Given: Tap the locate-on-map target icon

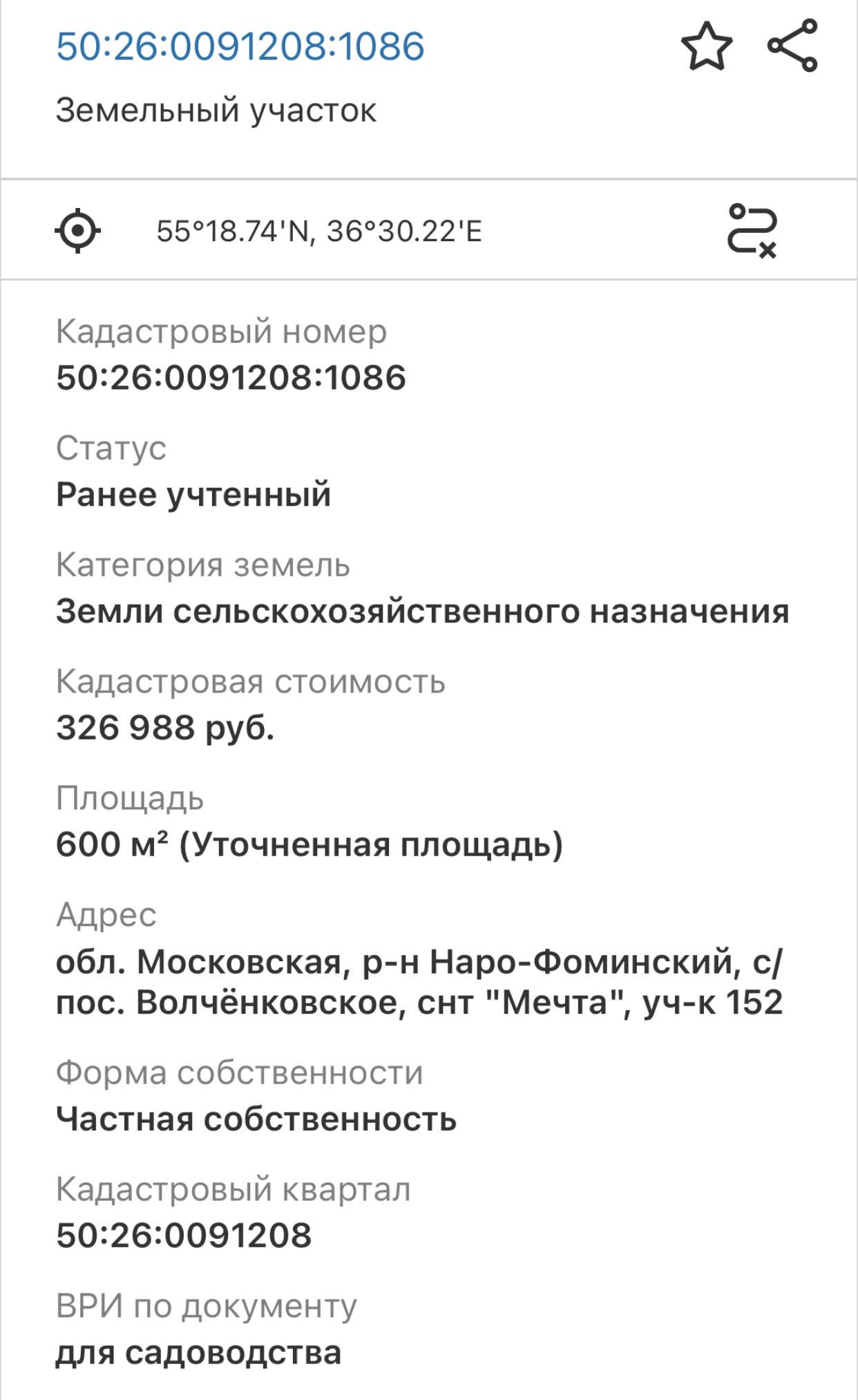Looking at the screenshot, I should pos(77,230).
